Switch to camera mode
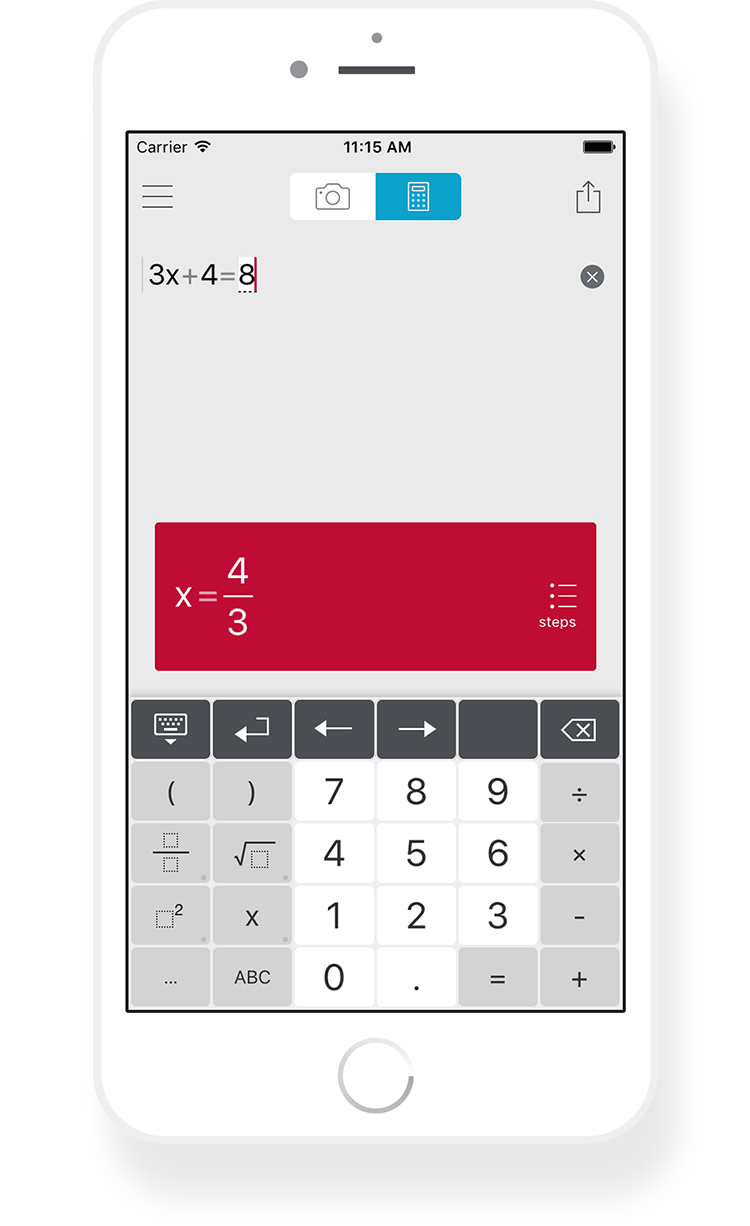This screenshot has height=1226, width=750. (332, 197)
